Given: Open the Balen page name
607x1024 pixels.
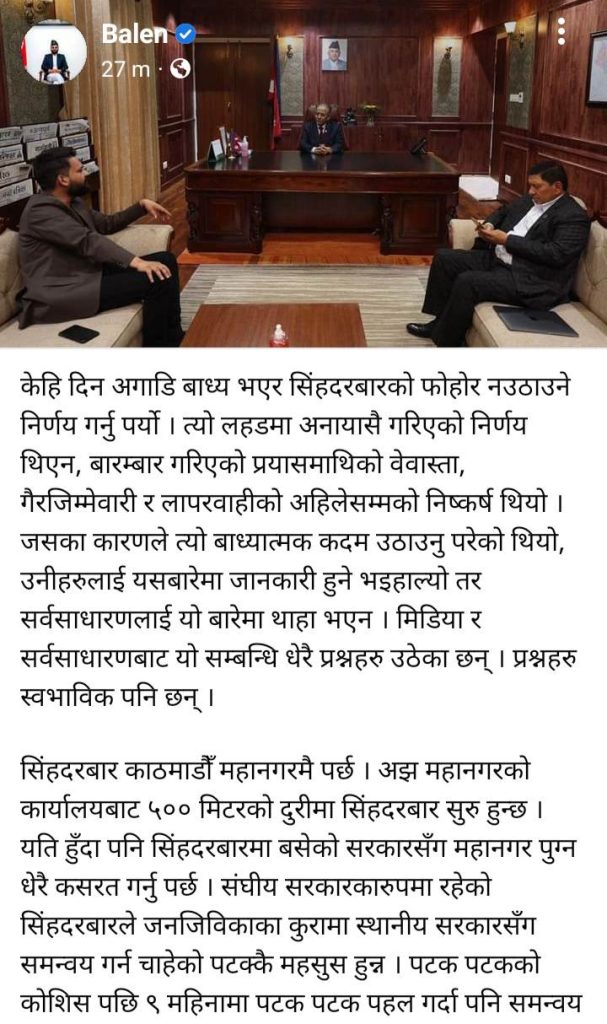Looking at the screenshot, I should (x=134, y=35).
